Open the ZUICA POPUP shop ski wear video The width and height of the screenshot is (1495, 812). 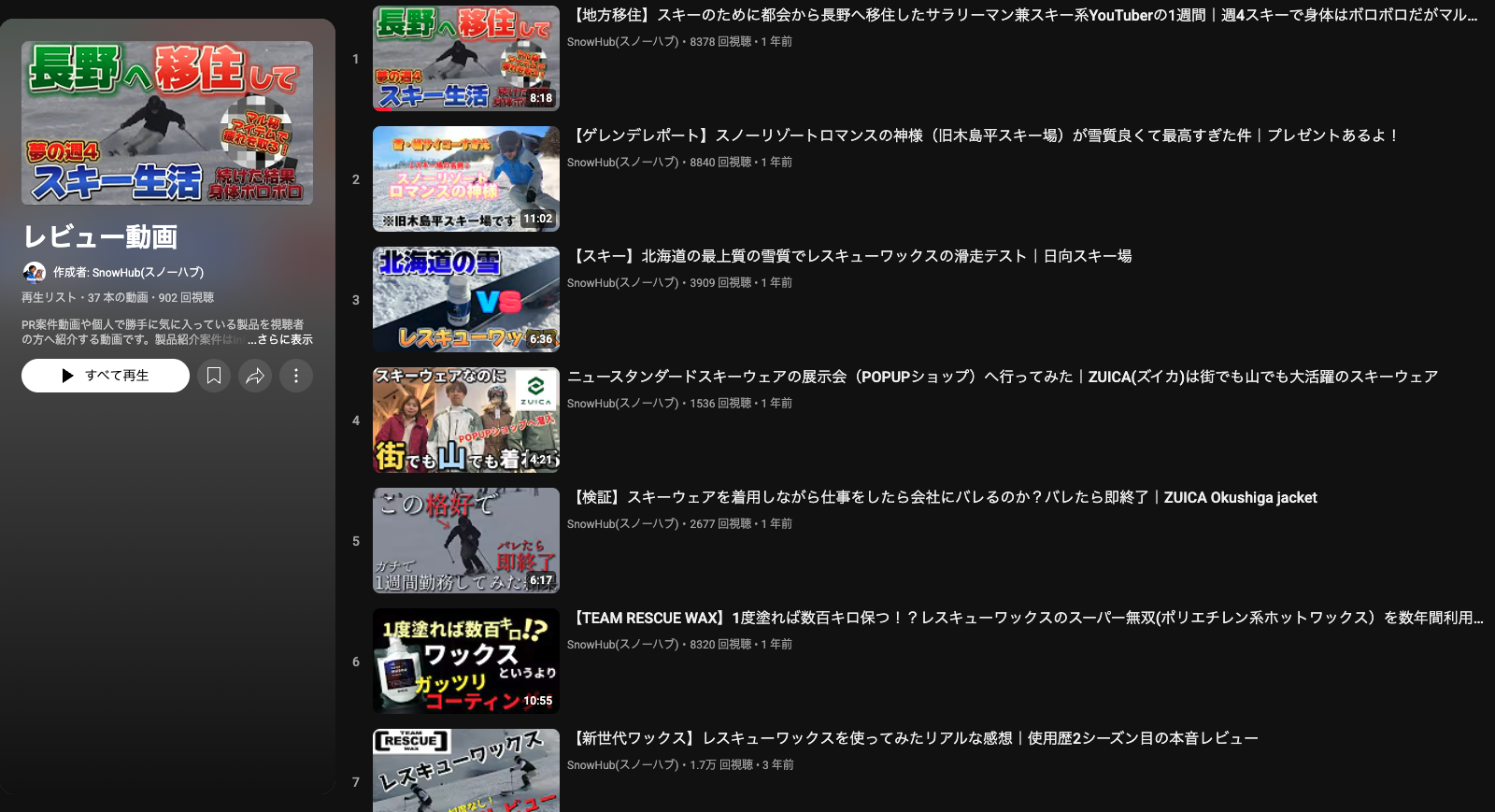[x=1000, y=377]
